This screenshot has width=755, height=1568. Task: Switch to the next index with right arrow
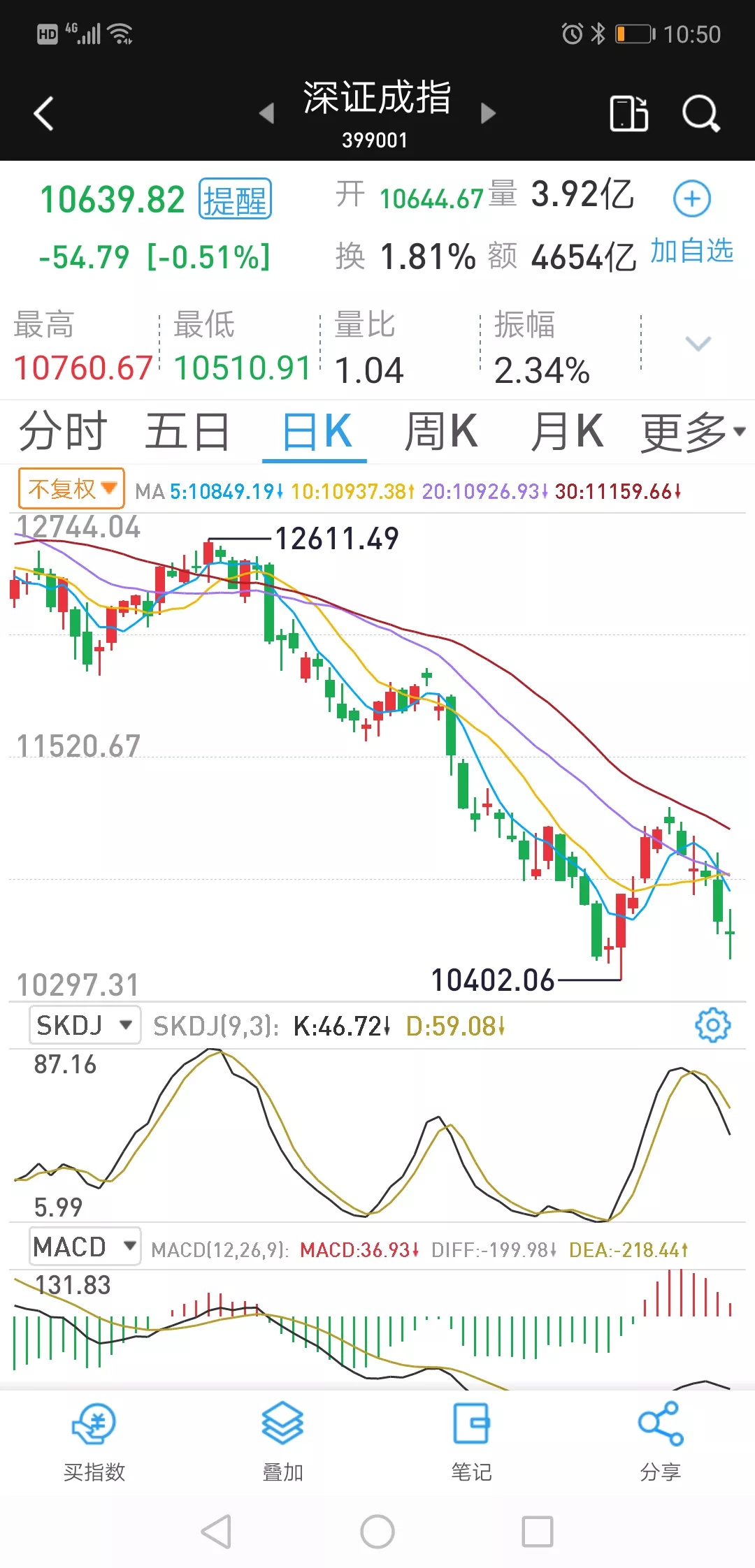click(x=488, y=113)
